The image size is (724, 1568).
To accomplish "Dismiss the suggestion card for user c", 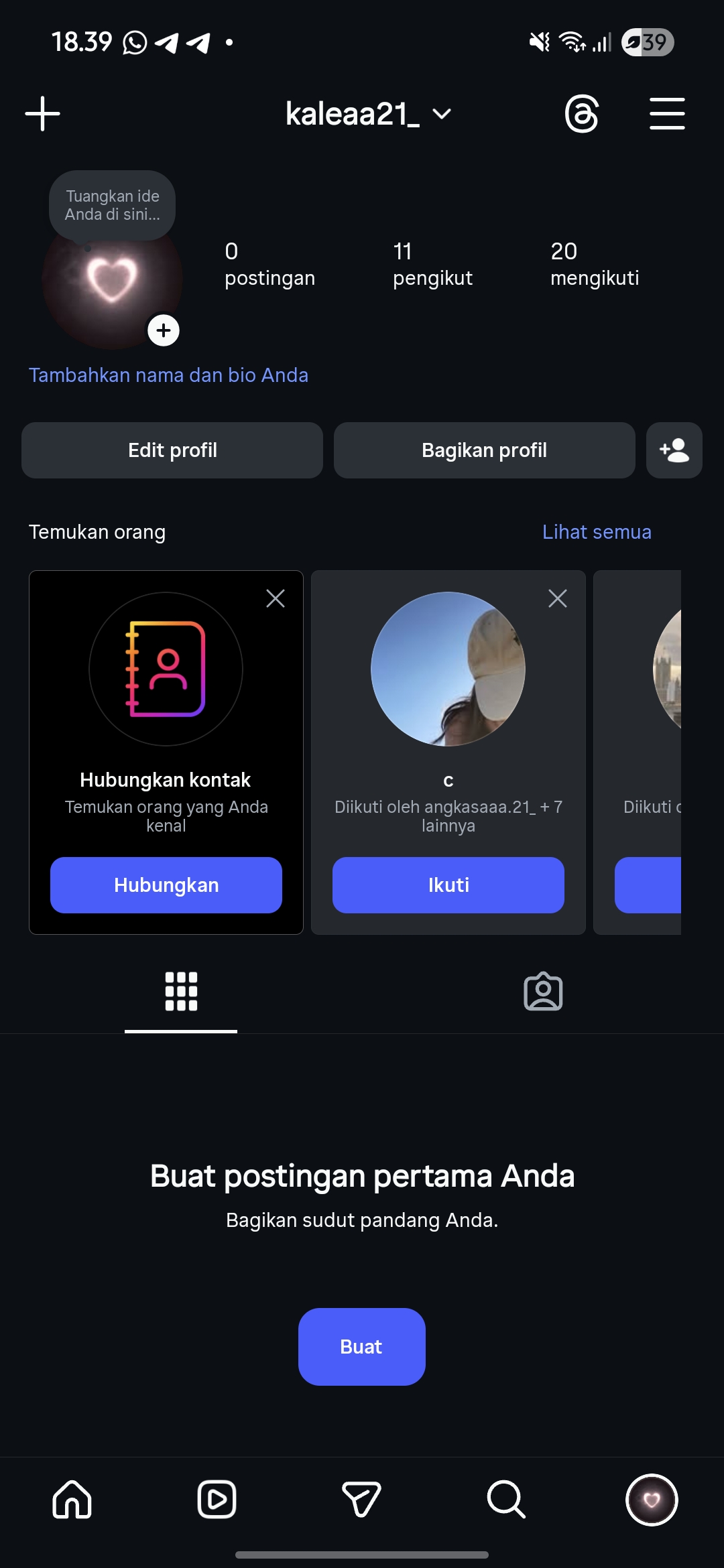I will (558, 598).
